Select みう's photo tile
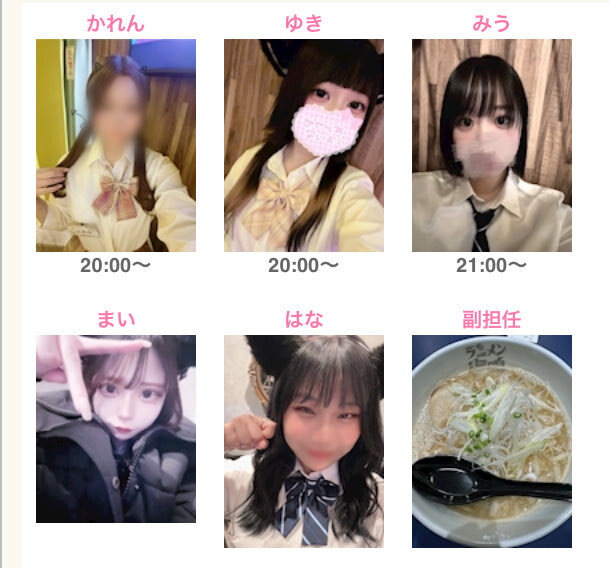The height and width of the screenshot is (568, 609). [x=491, y=146]
